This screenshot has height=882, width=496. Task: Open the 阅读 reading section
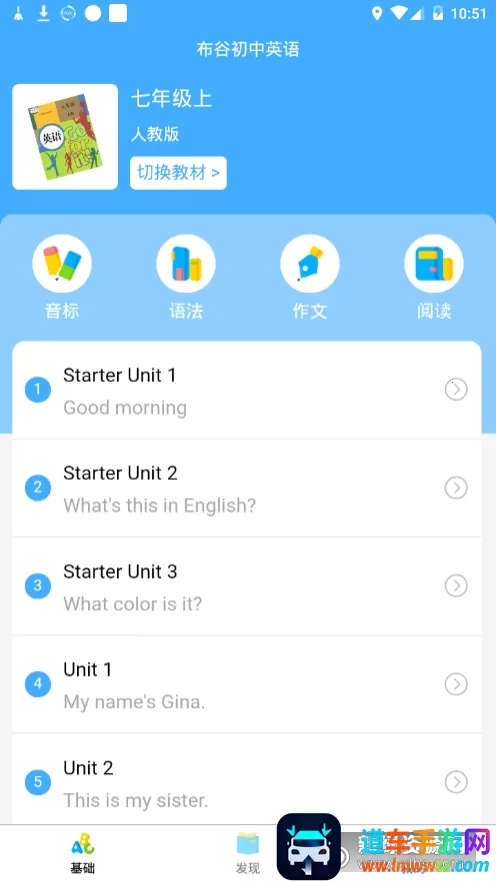434,277
